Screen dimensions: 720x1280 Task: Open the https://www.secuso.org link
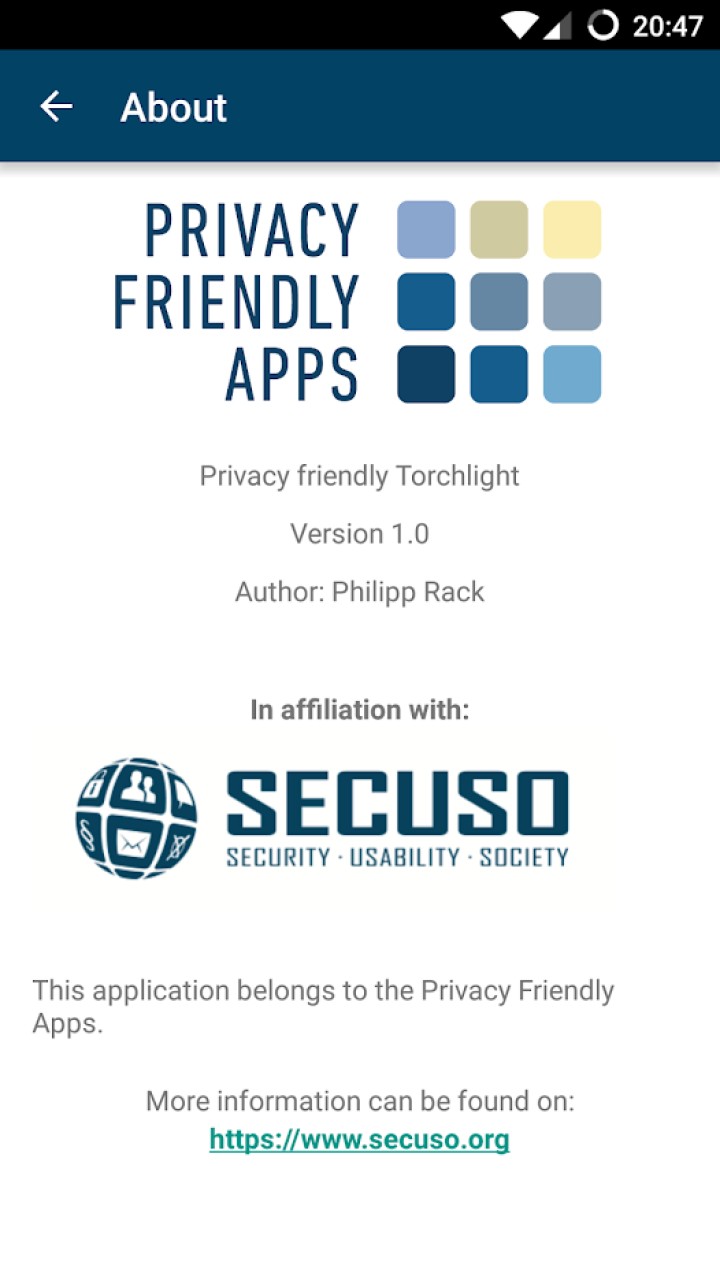tap(359, 1139)
